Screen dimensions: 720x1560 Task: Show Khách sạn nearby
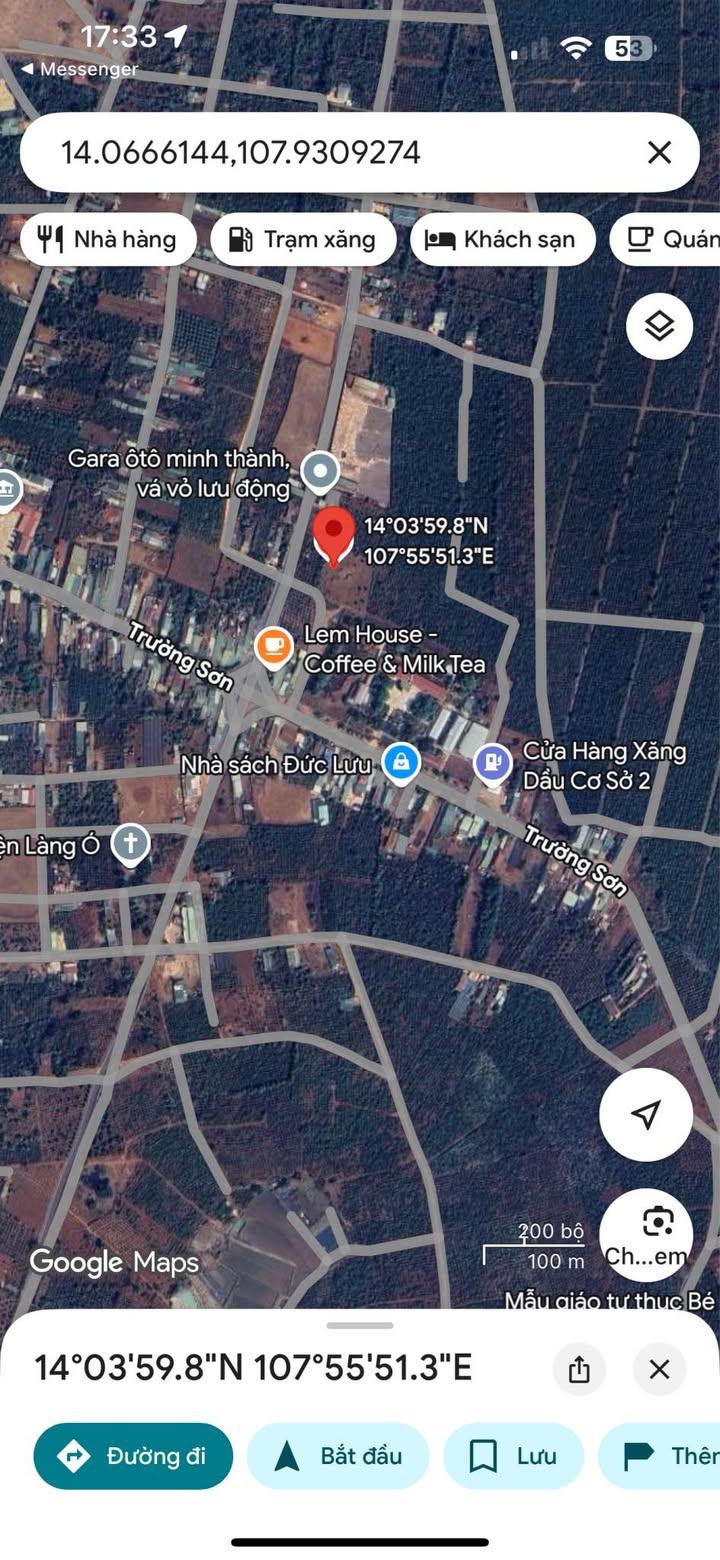coord(502,239)
